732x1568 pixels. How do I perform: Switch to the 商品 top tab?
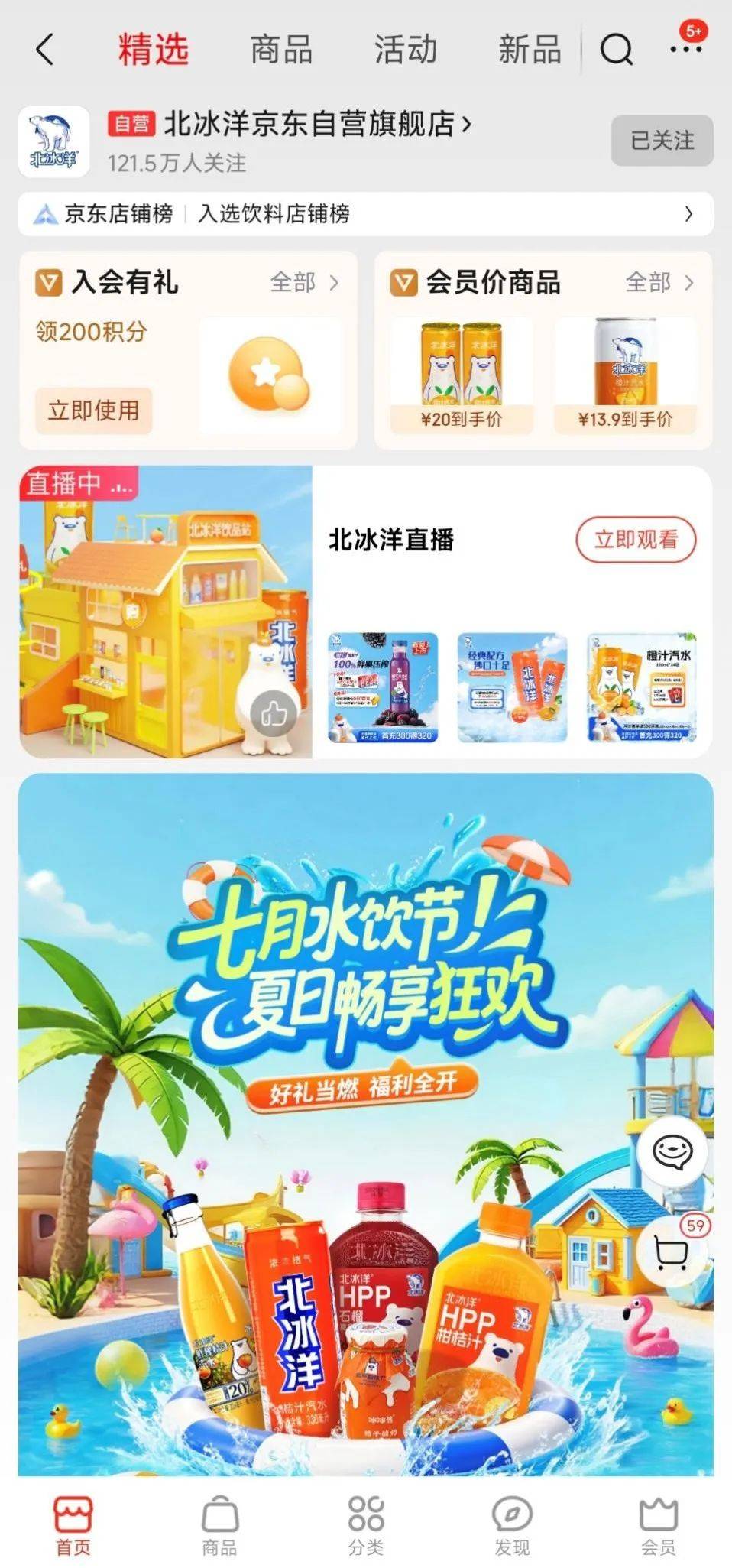pos(281,50)
